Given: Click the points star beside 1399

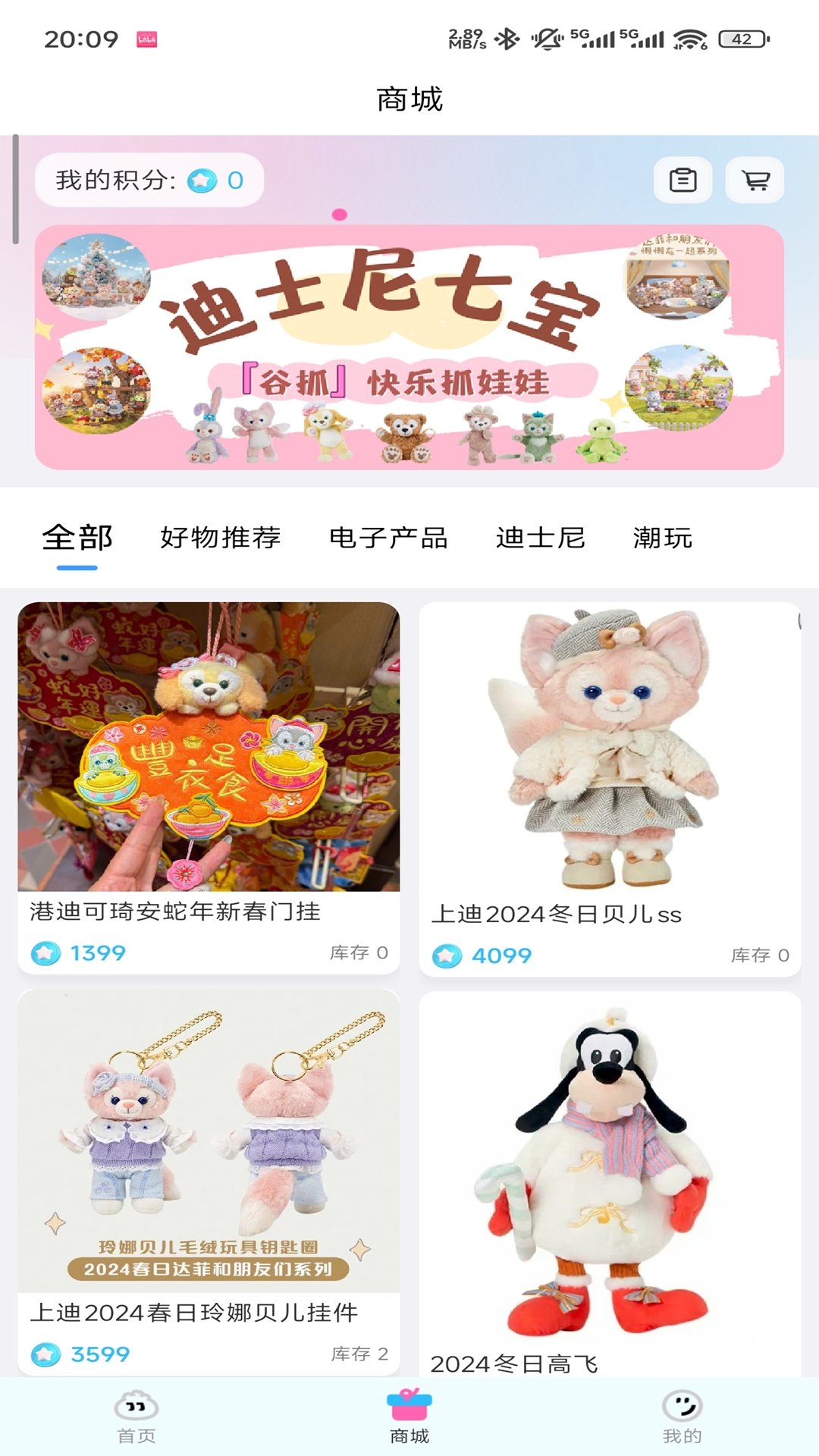Looking at the screenshot, I should [45, 953].
